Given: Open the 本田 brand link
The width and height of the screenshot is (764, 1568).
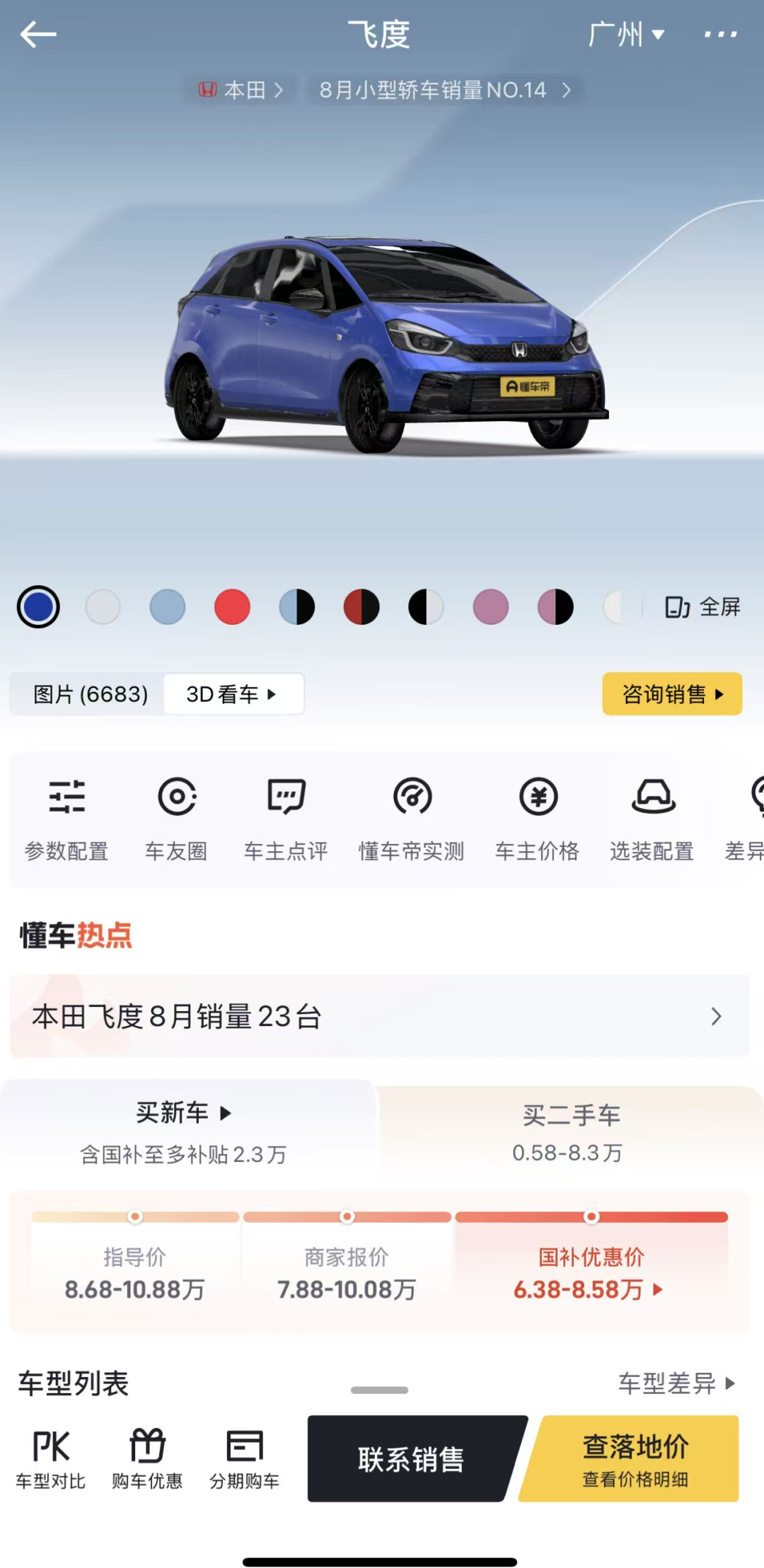Looking at the screenshot, I should click(x=241, y=90).
